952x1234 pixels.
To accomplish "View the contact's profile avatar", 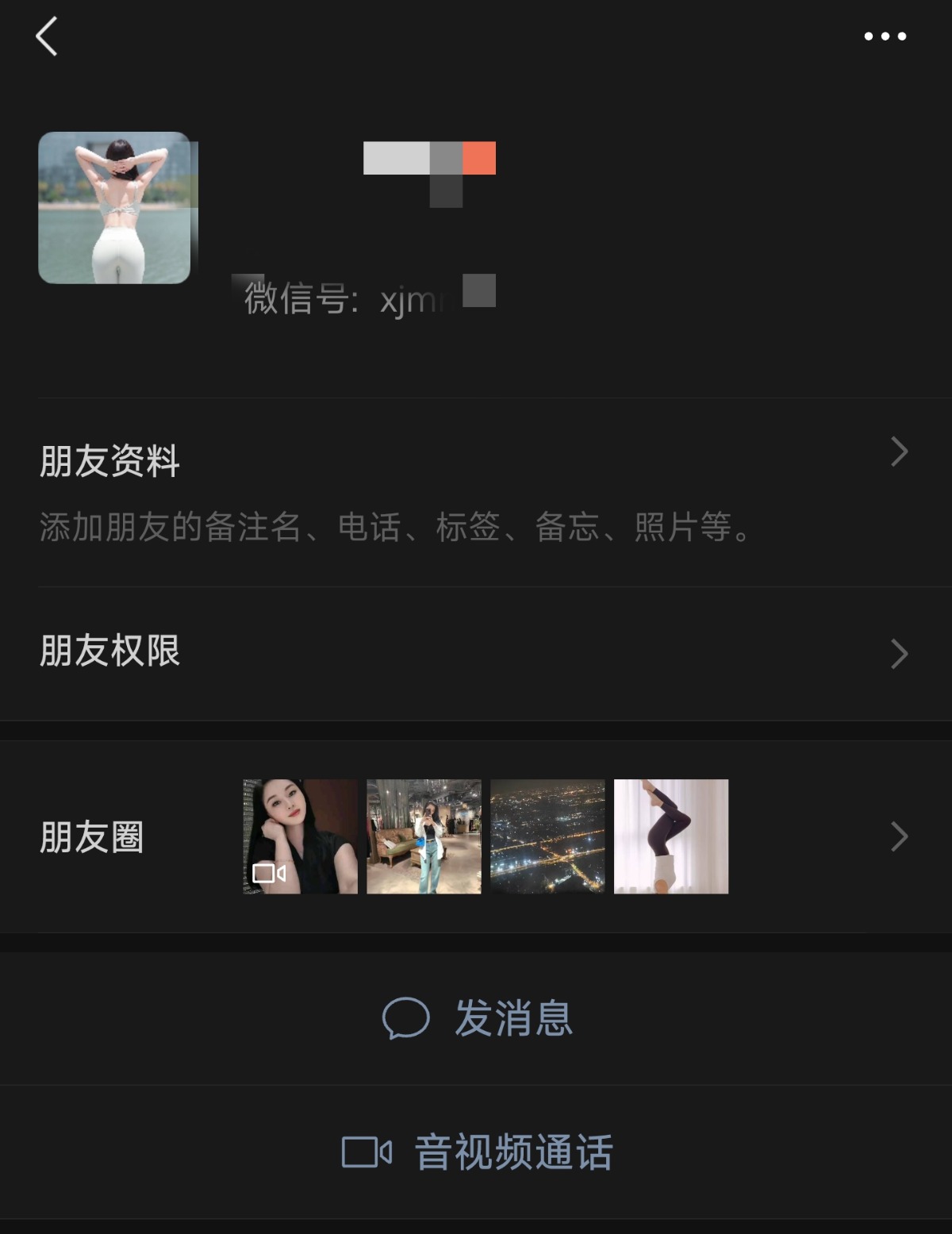I will coord(114,208).
